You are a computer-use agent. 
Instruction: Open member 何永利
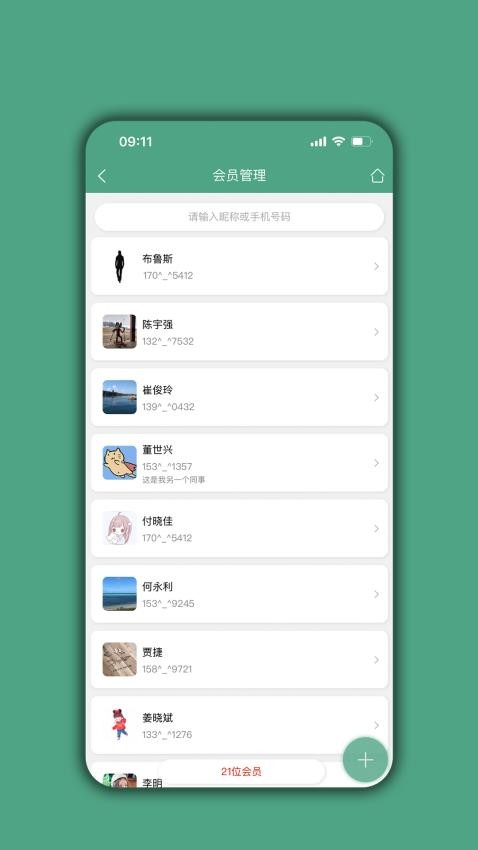[239, 594]
